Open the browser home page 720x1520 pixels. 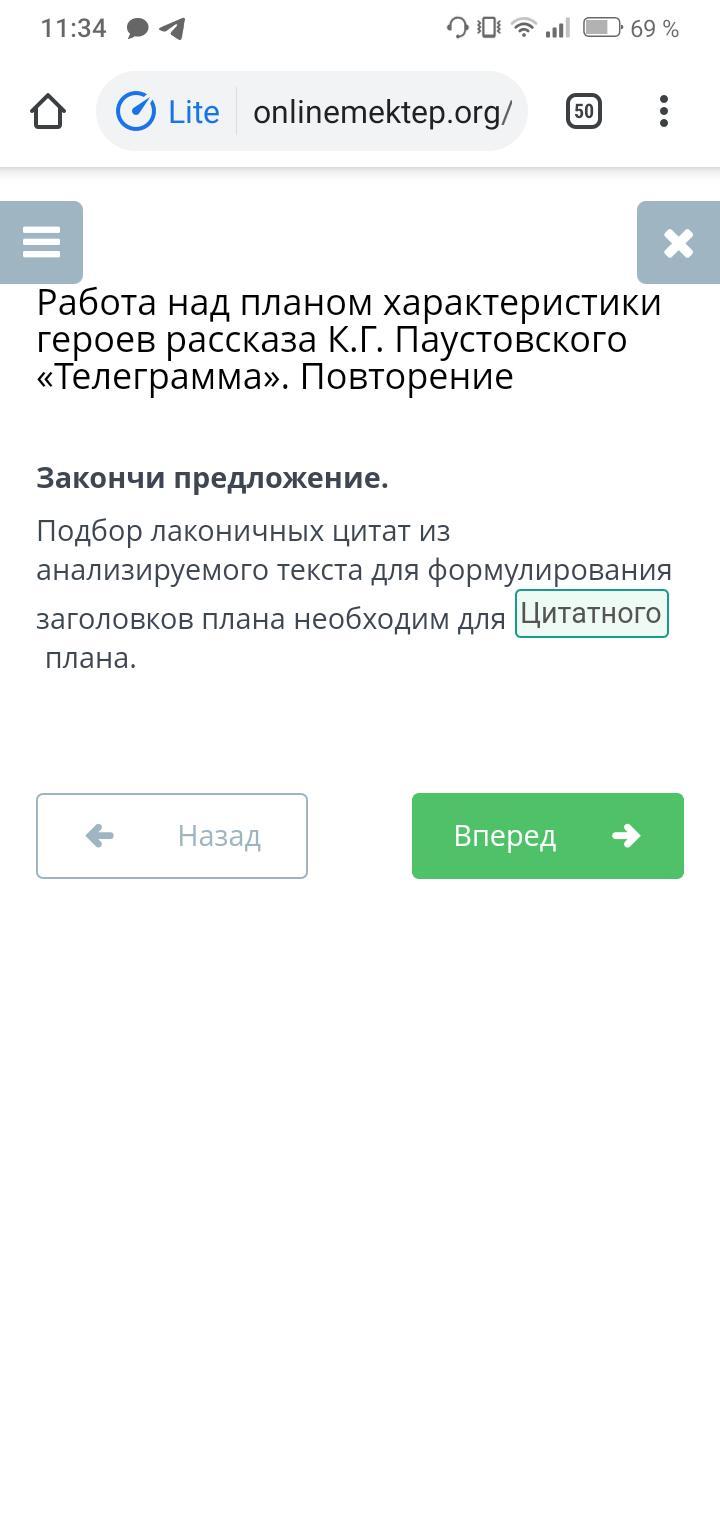[48, 111]
